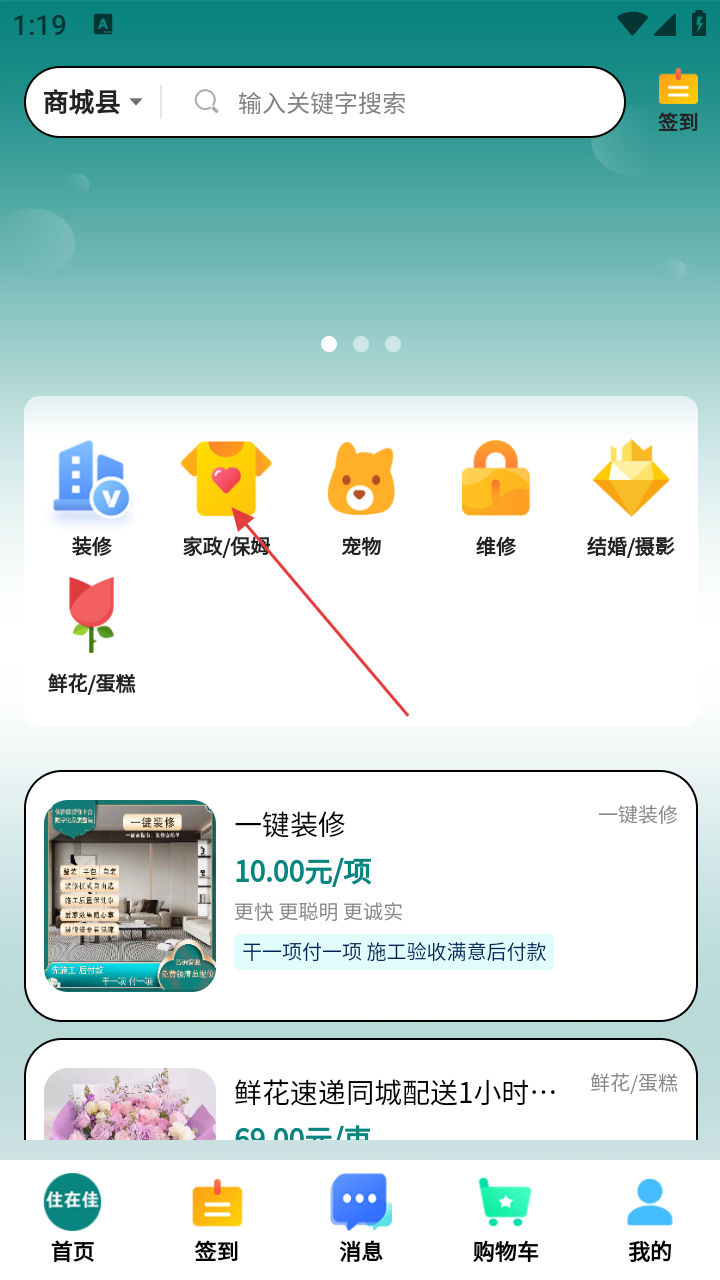This screenshot has width=720, height=1280.
Task: Open the 消息 tab
Action: pos(361,1217)
